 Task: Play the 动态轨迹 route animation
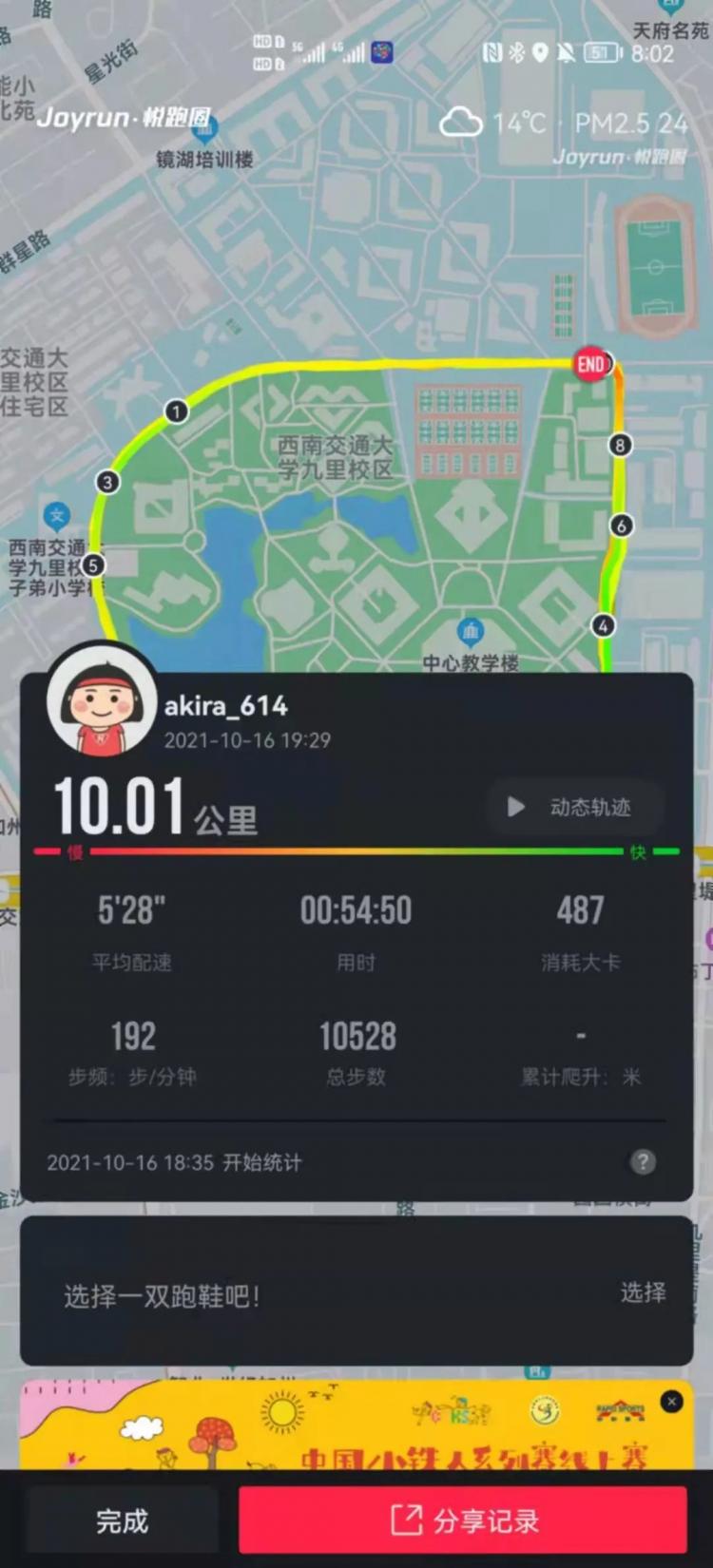coord(574,808)
